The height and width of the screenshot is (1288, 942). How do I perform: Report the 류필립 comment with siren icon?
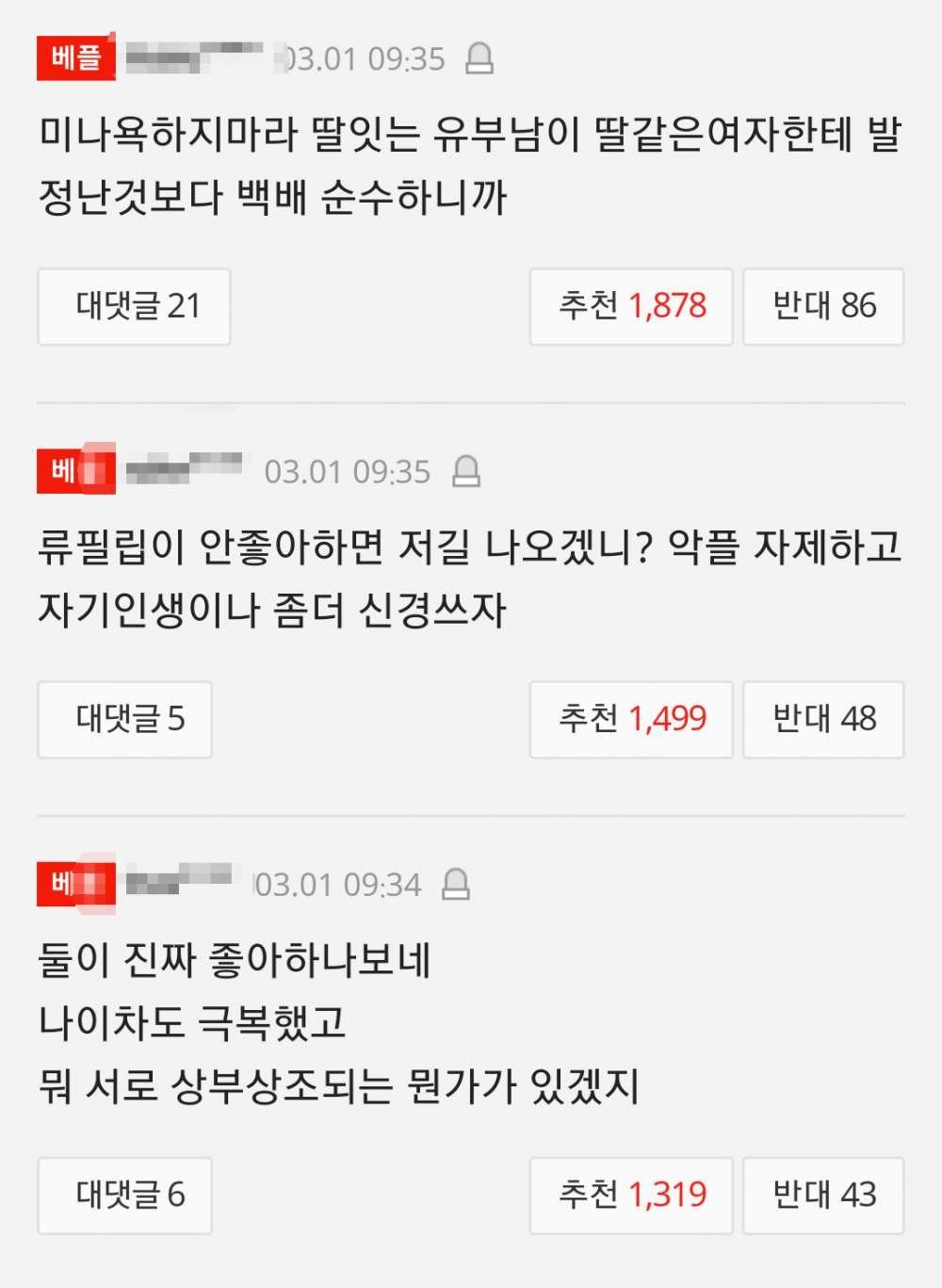tap(465, 471)
